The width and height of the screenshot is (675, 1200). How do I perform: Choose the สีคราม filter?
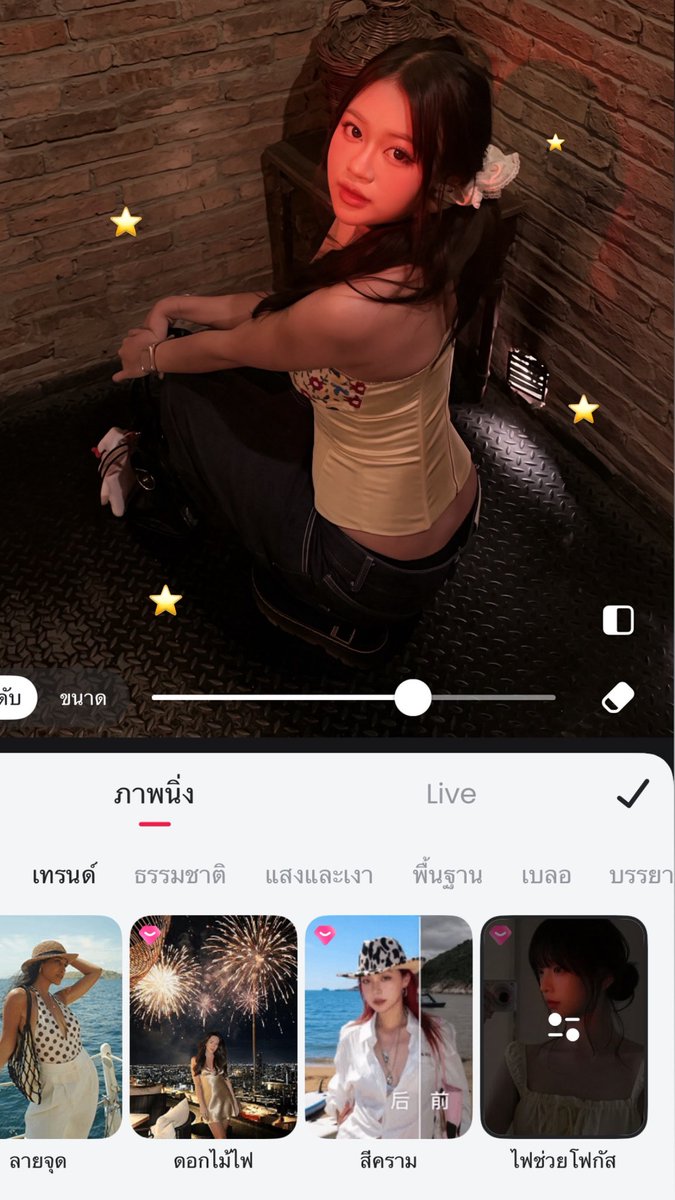pos(388,1027)
